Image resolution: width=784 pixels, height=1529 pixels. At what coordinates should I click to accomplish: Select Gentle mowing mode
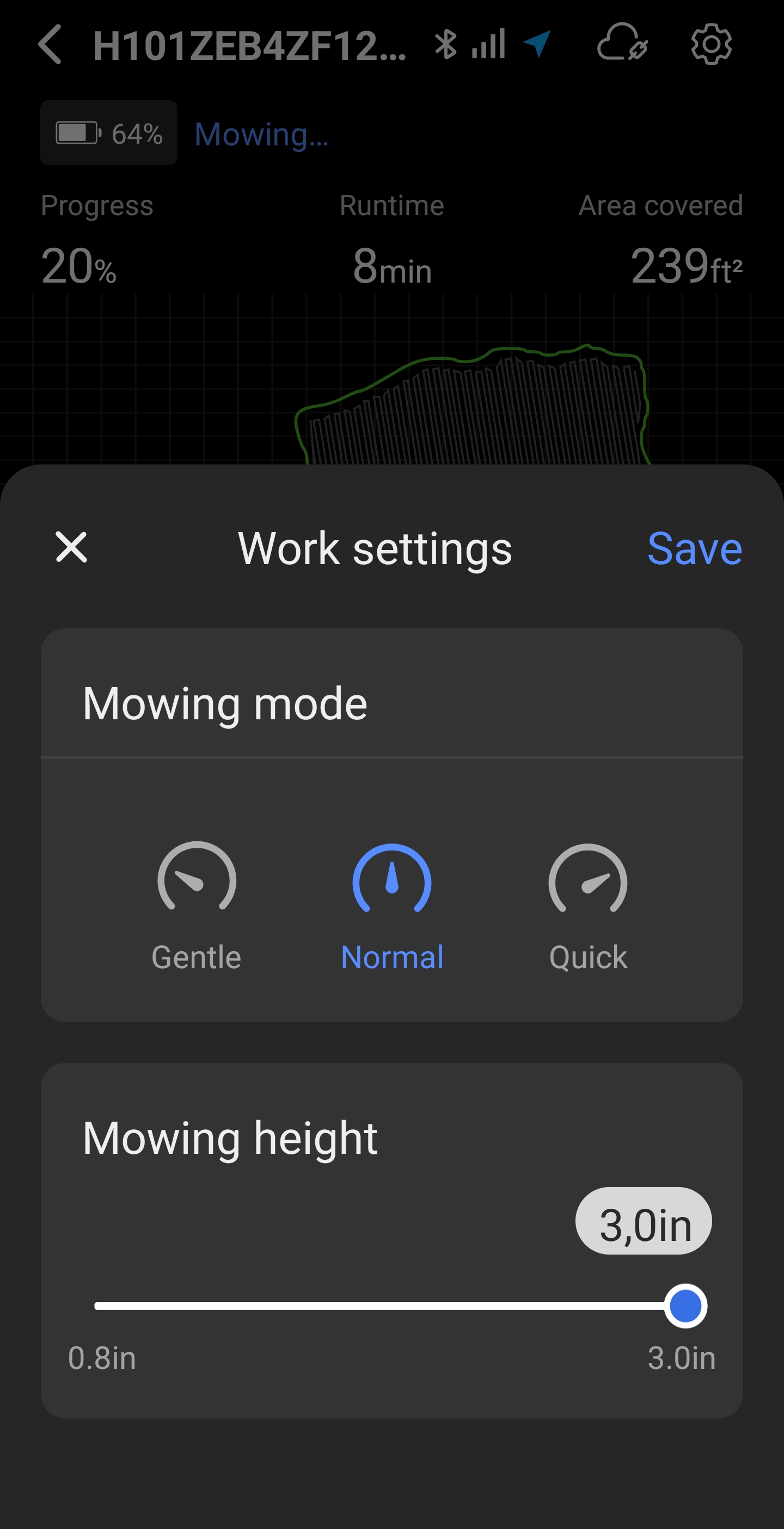197,904
